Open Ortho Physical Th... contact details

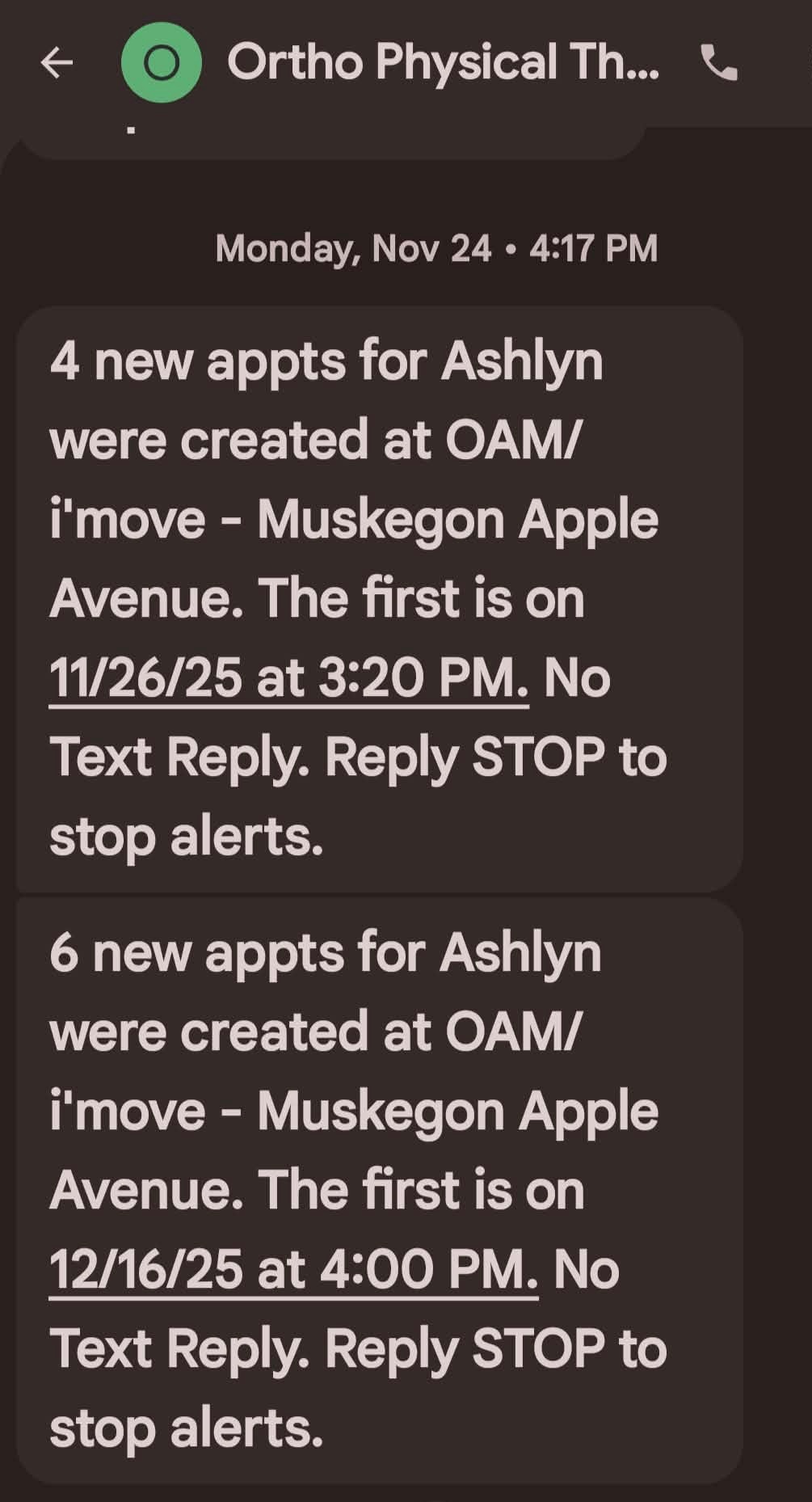[442, 62]
